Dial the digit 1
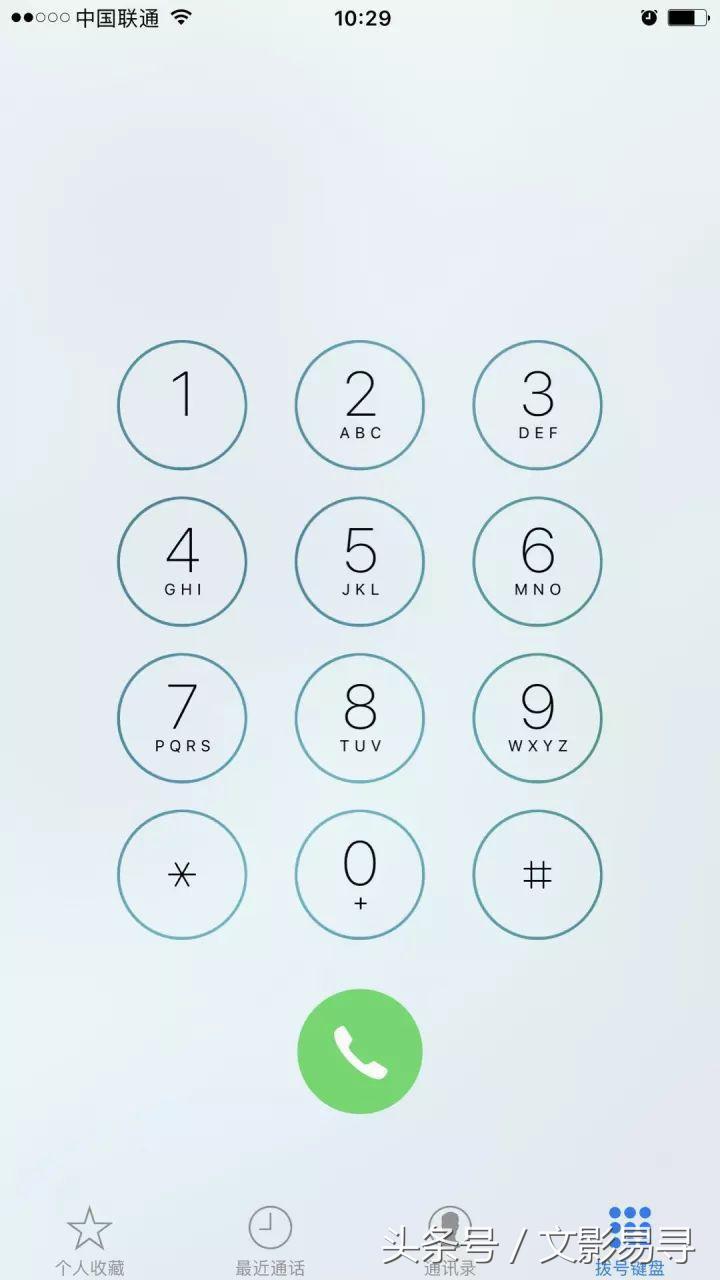Screen dimensions: 720x1280 click(x=182, y=405)
